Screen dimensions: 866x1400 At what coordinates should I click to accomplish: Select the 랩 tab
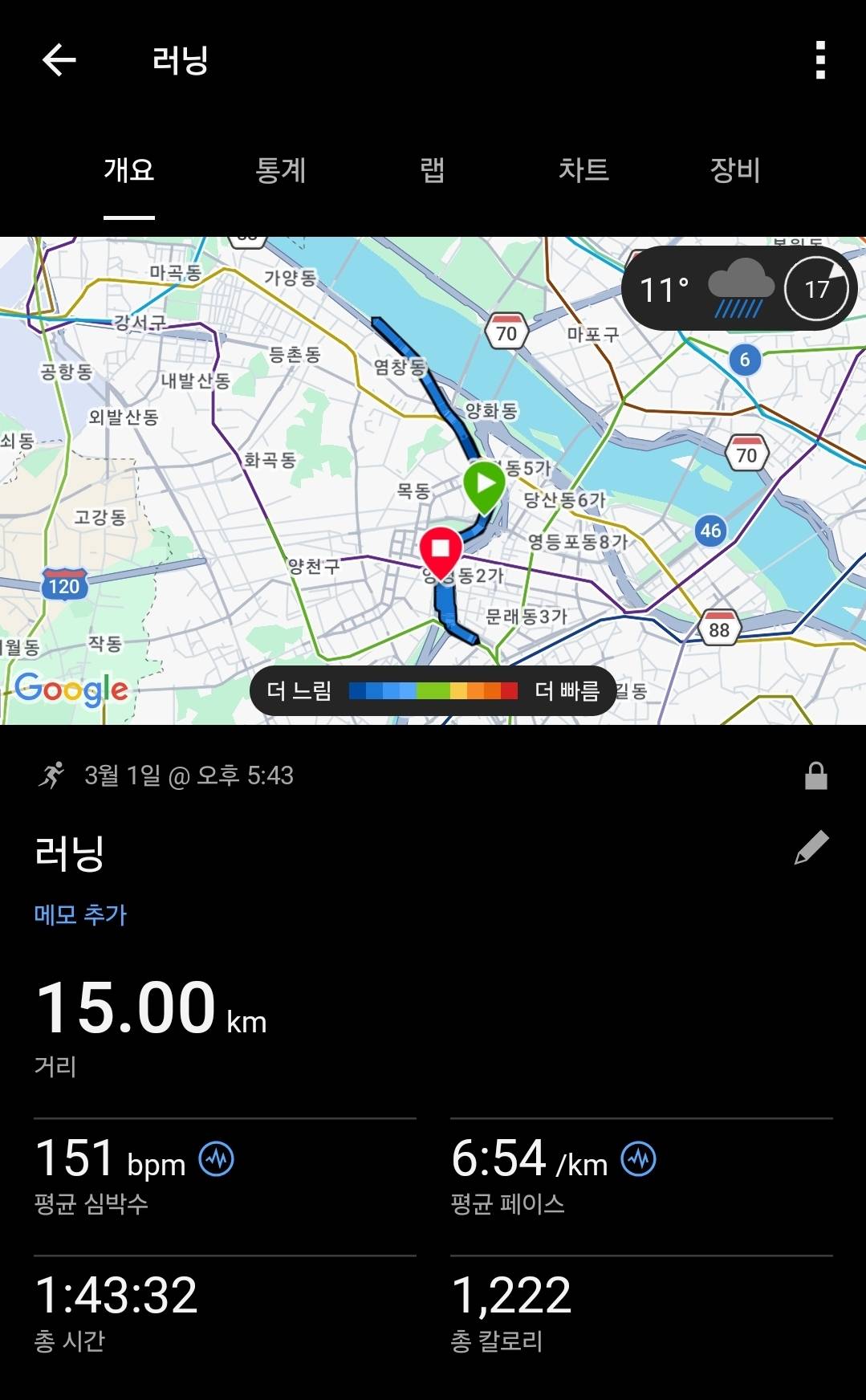click(430, 171)
